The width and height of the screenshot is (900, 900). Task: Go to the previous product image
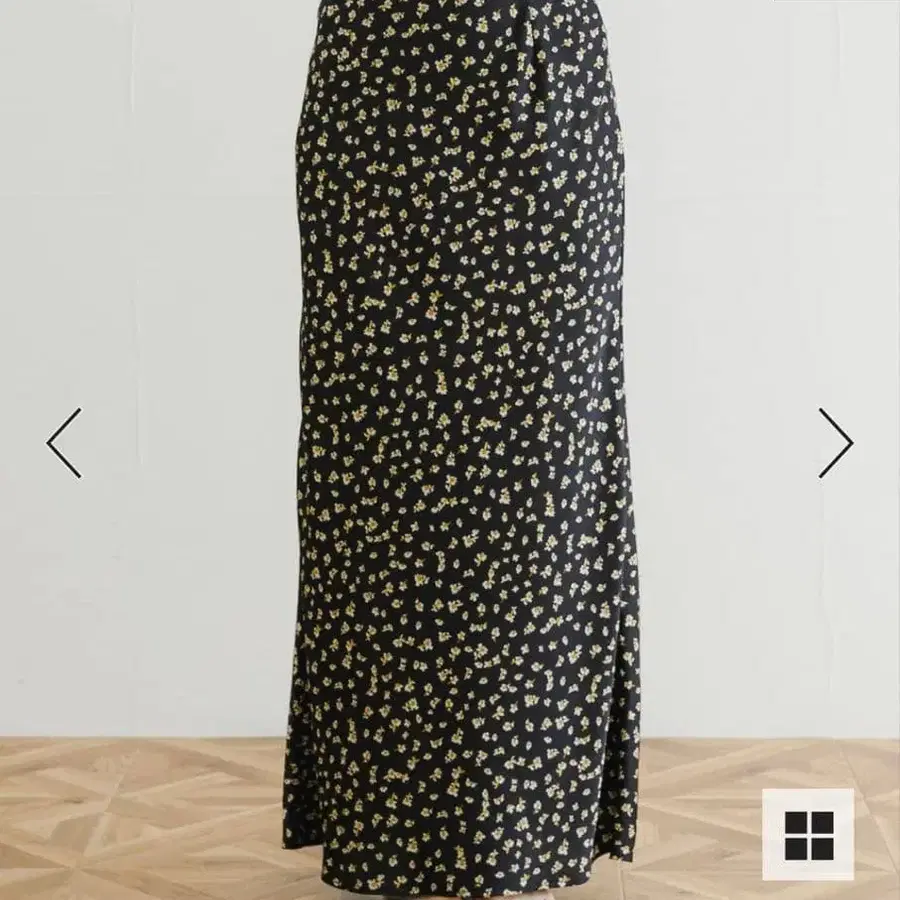tap(64, 442)
